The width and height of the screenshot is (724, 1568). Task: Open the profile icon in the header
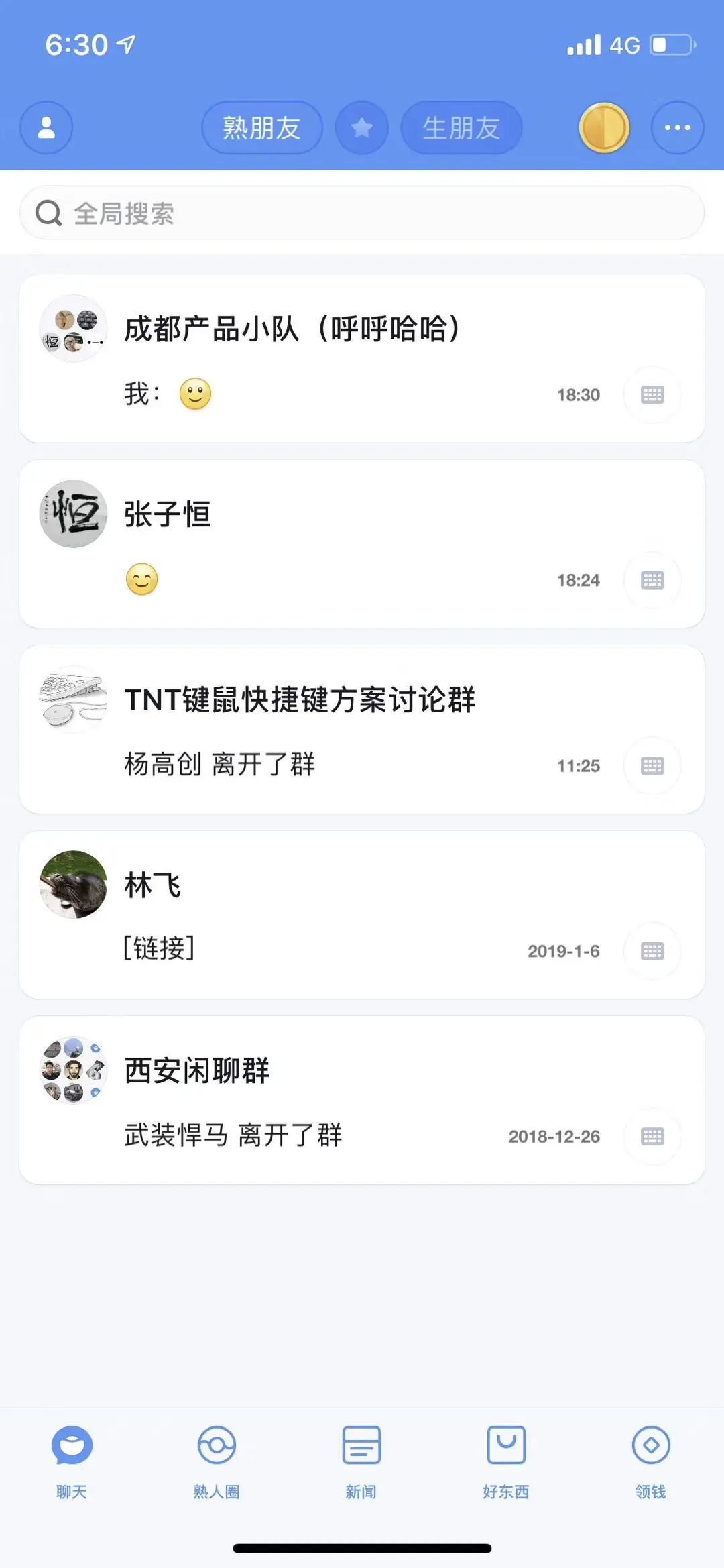point(46,127)
